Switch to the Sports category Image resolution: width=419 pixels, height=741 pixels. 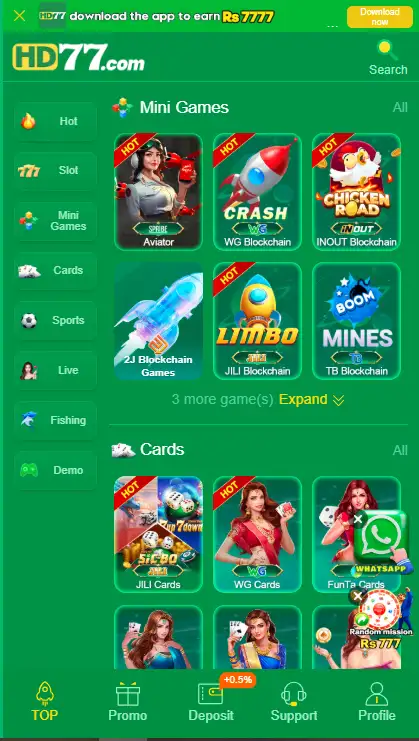click(55, 321)
